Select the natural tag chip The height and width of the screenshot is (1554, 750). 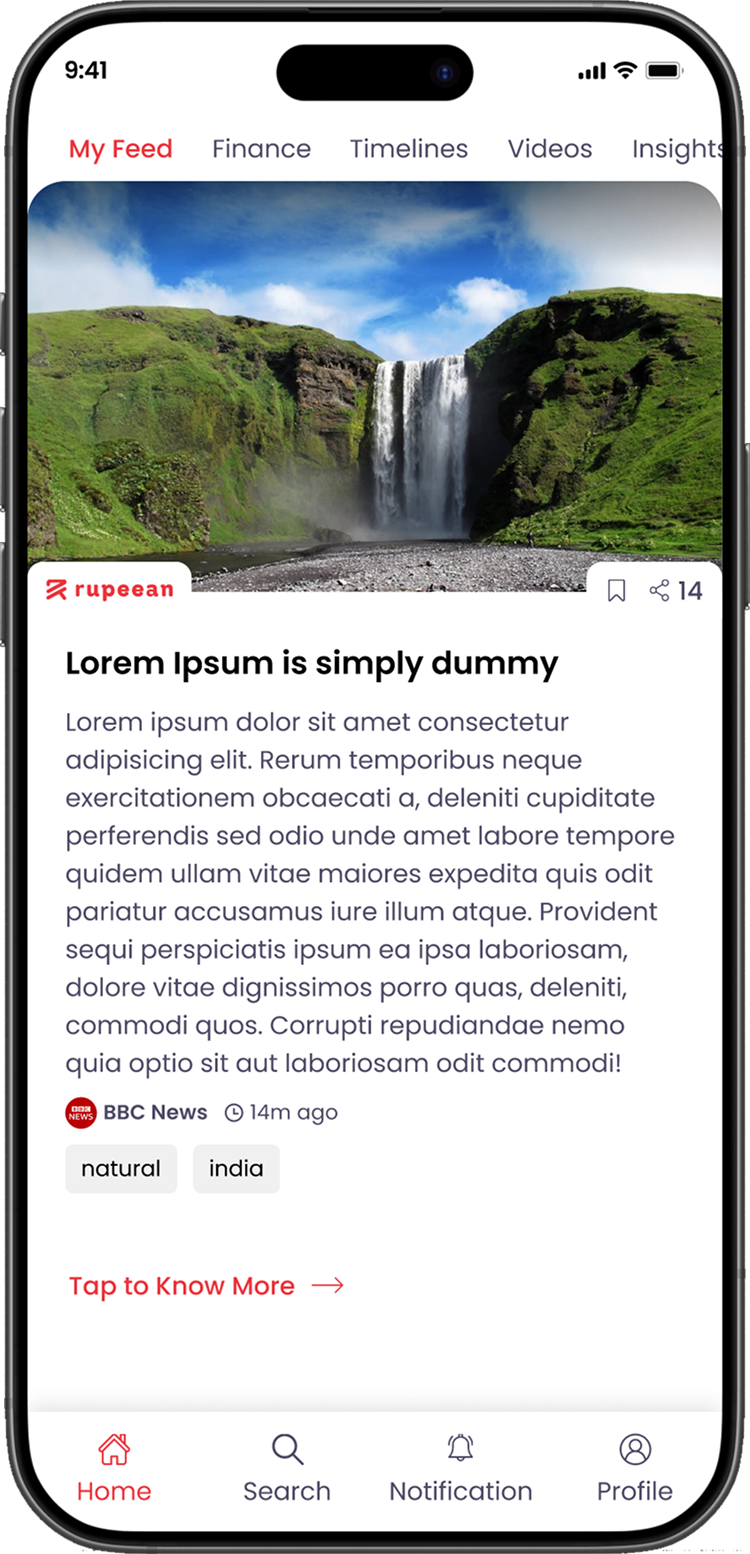click(121, 1169)
